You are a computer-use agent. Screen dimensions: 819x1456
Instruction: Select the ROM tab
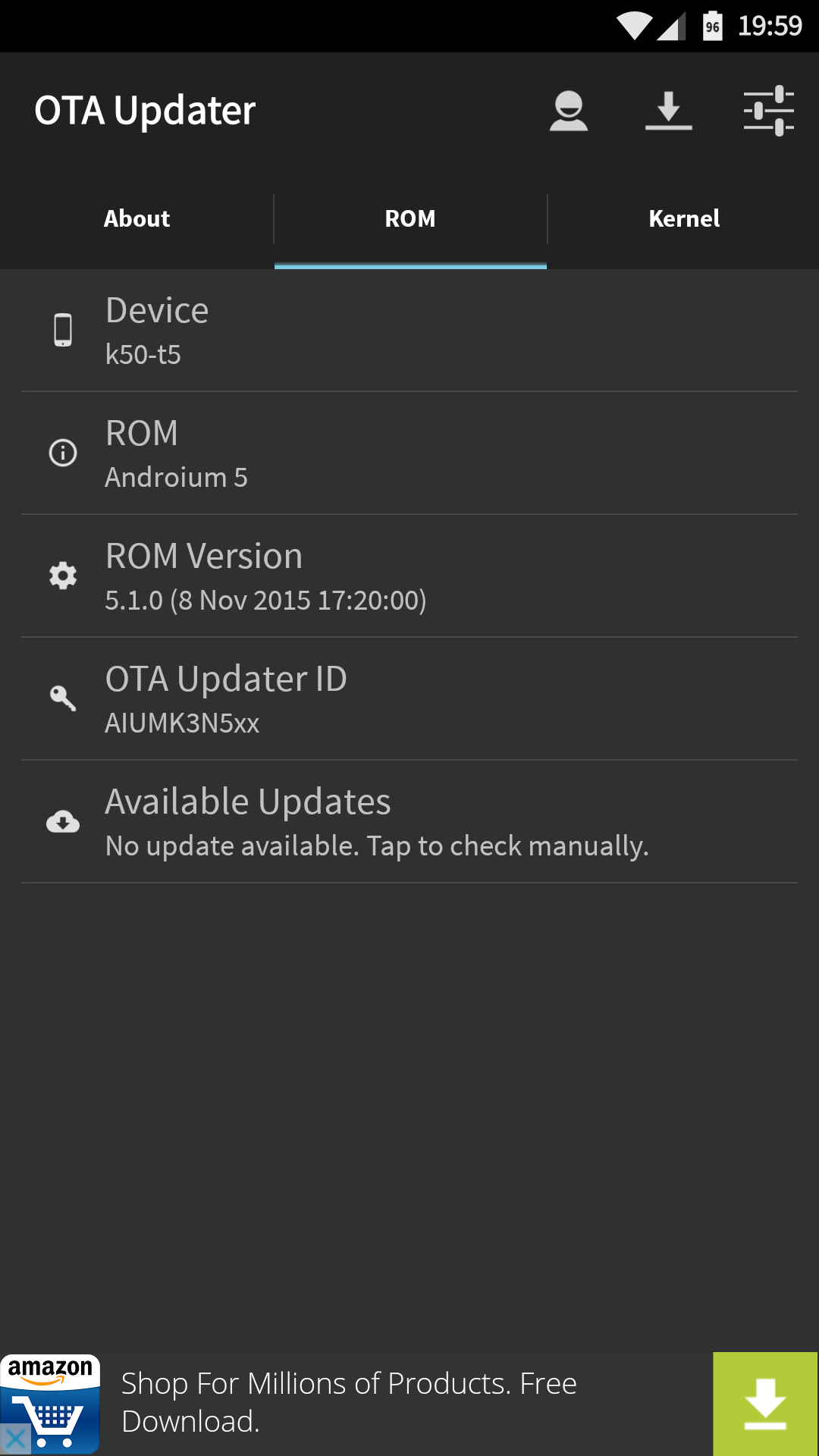tap(410, 219)
